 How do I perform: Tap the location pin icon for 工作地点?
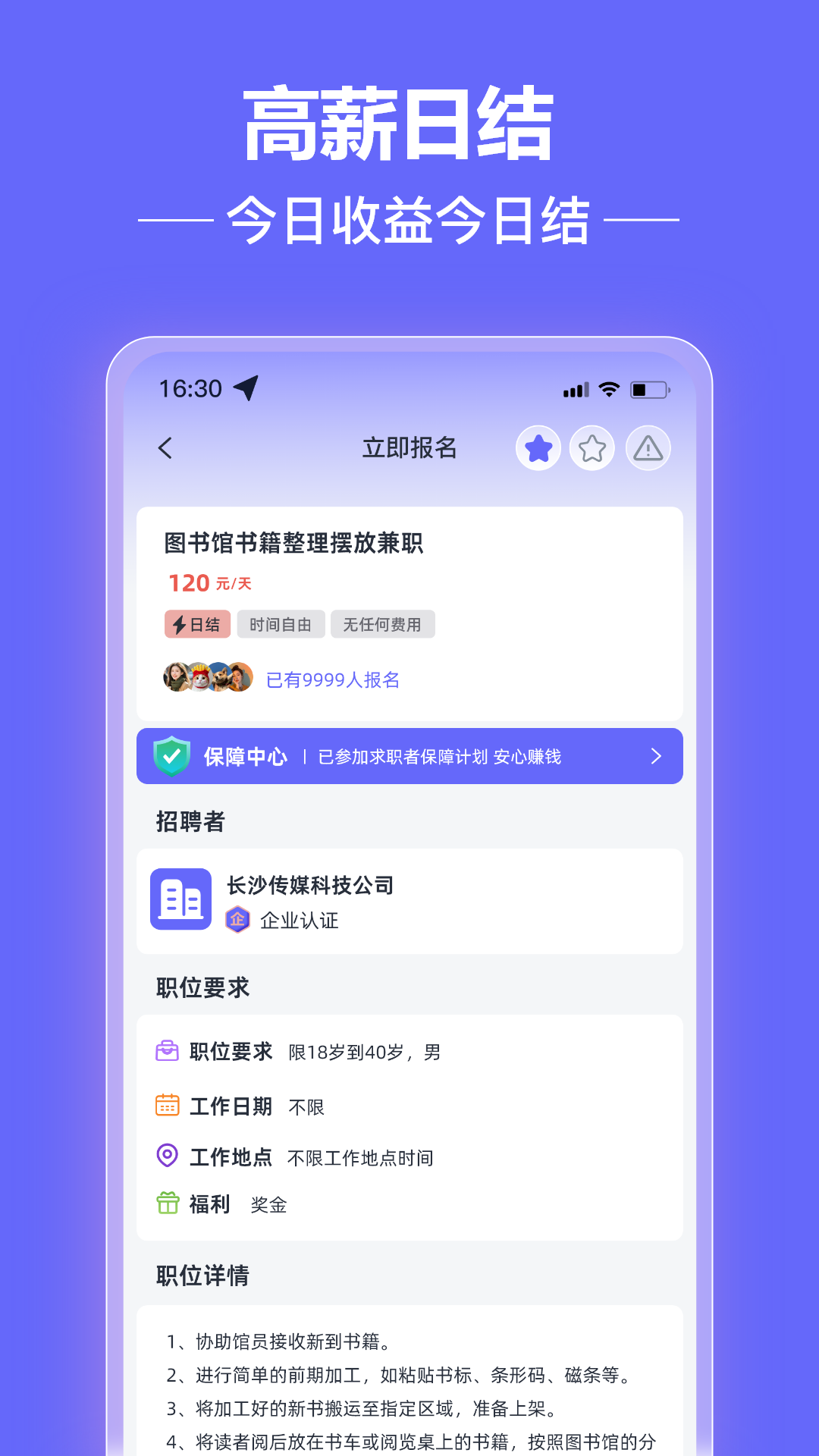coord(166,1157)
